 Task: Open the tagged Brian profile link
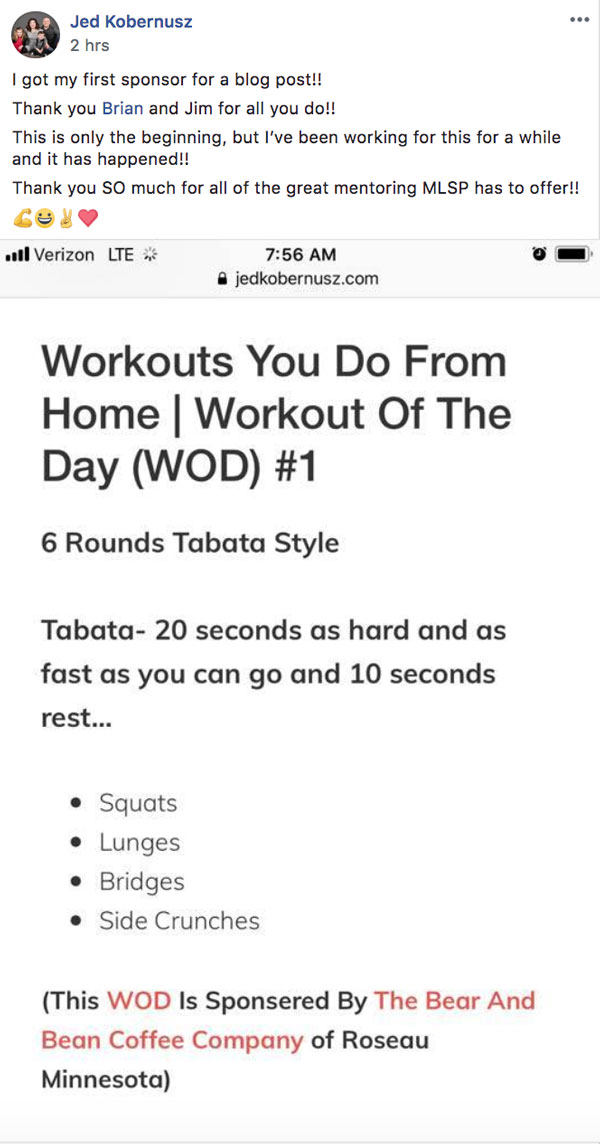123,109
